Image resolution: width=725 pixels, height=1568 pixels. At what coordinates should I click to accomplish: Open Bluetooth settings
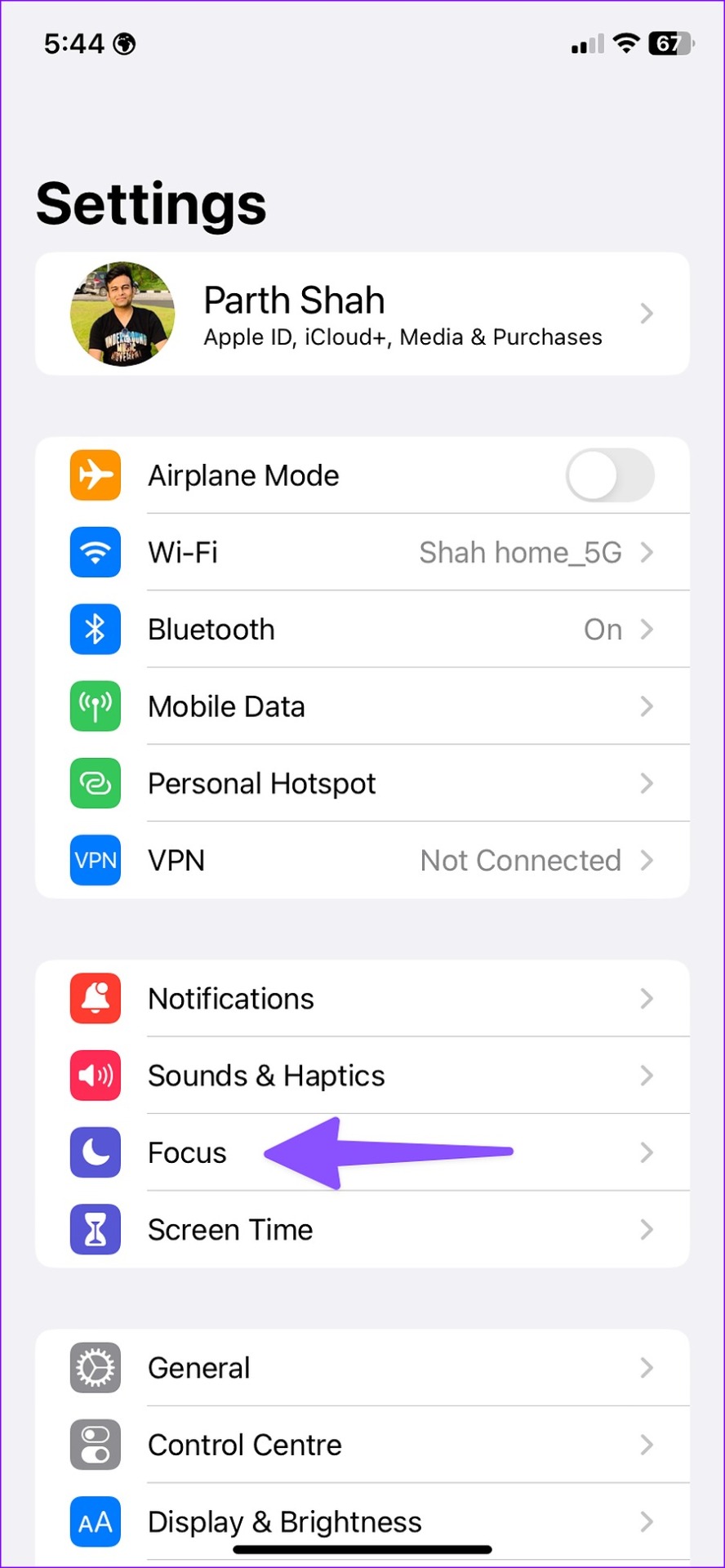(x=362, y=630)
